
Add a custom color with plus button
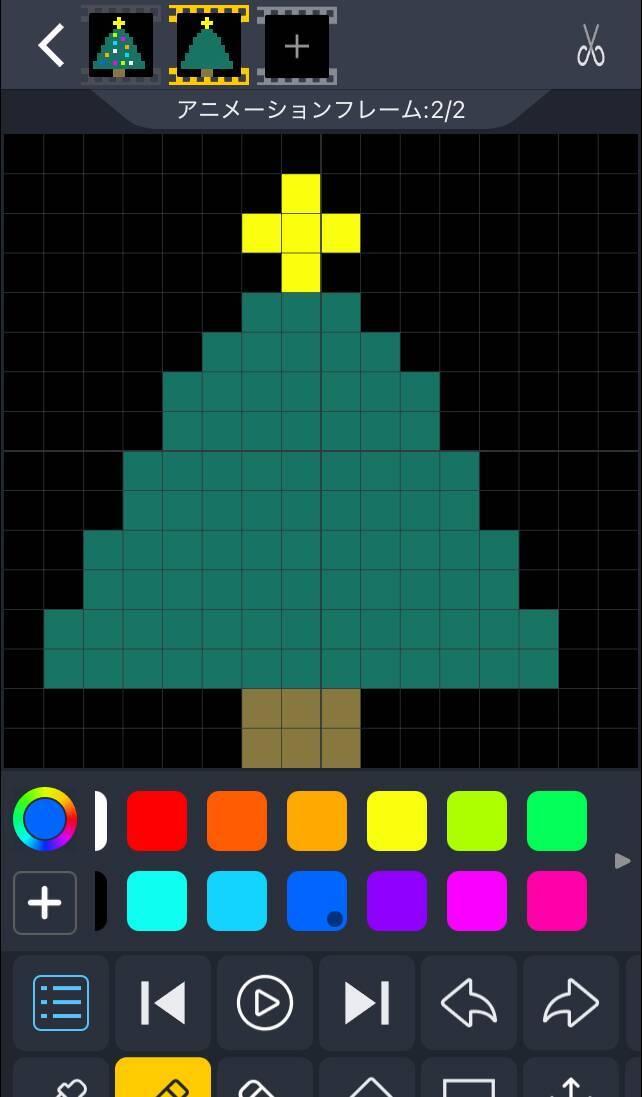pos(45,902)
